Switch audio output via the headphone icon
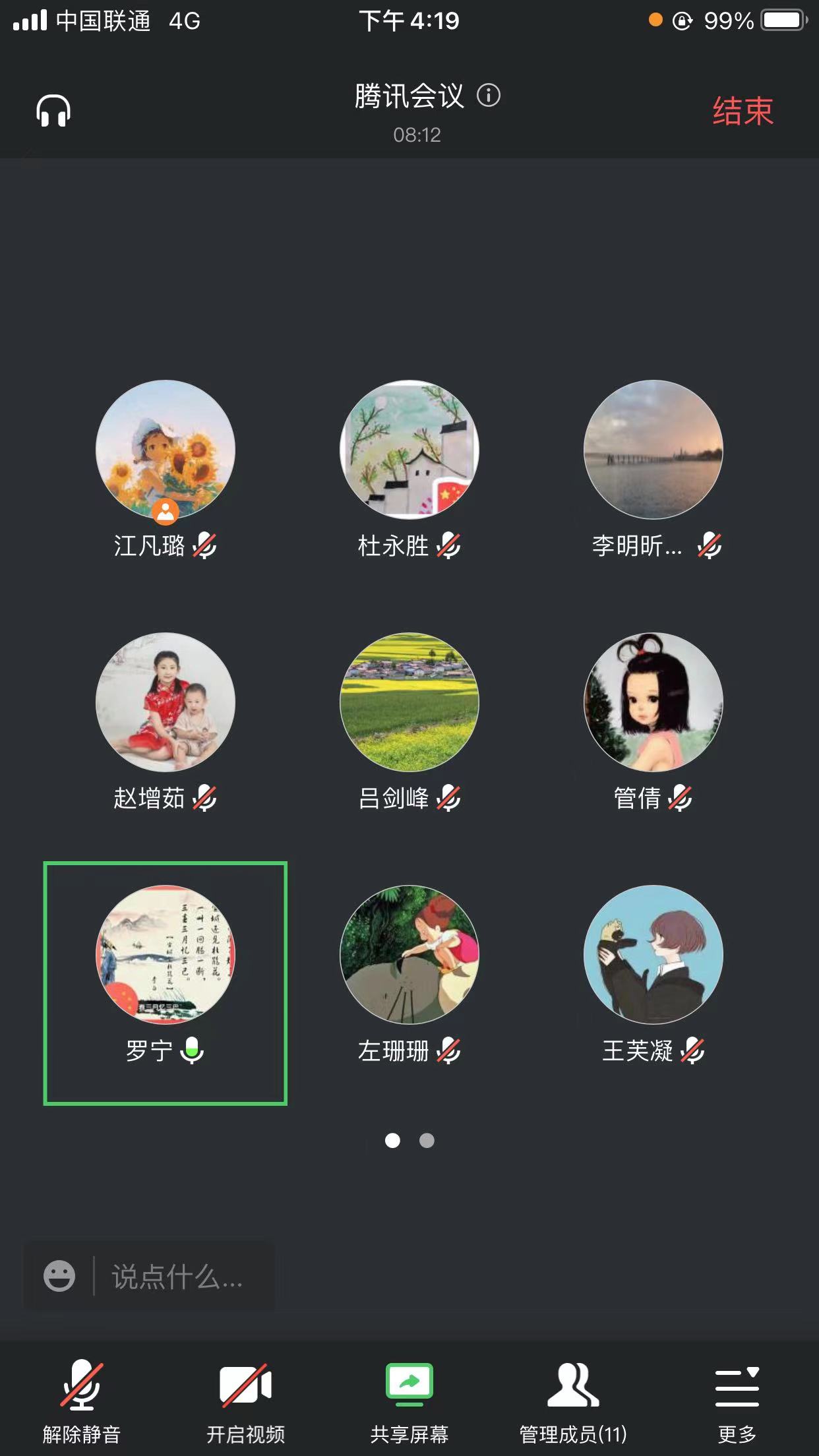 [53, 110]
